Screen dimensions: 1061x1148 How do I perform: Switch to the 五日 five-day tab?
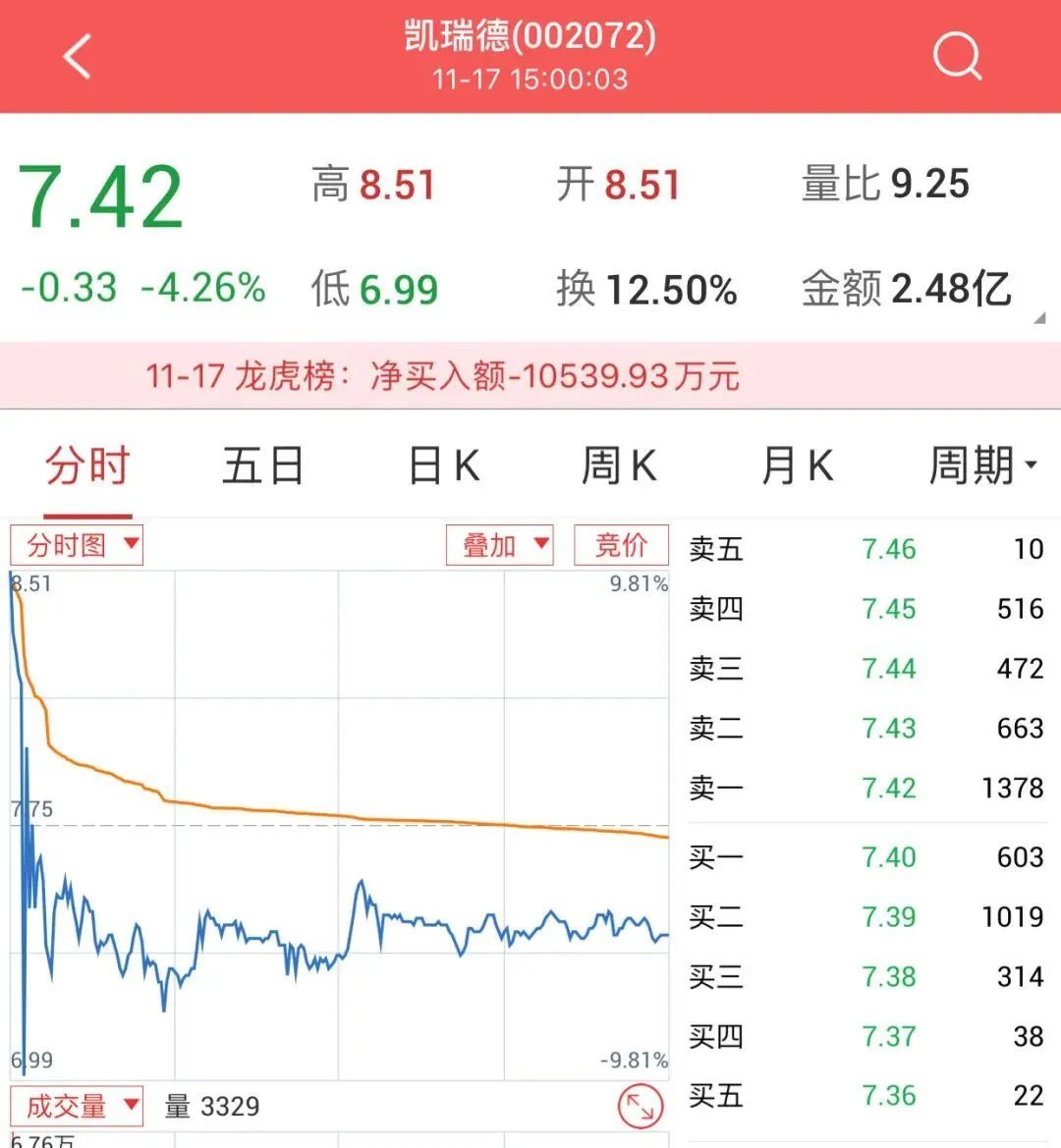262,468
